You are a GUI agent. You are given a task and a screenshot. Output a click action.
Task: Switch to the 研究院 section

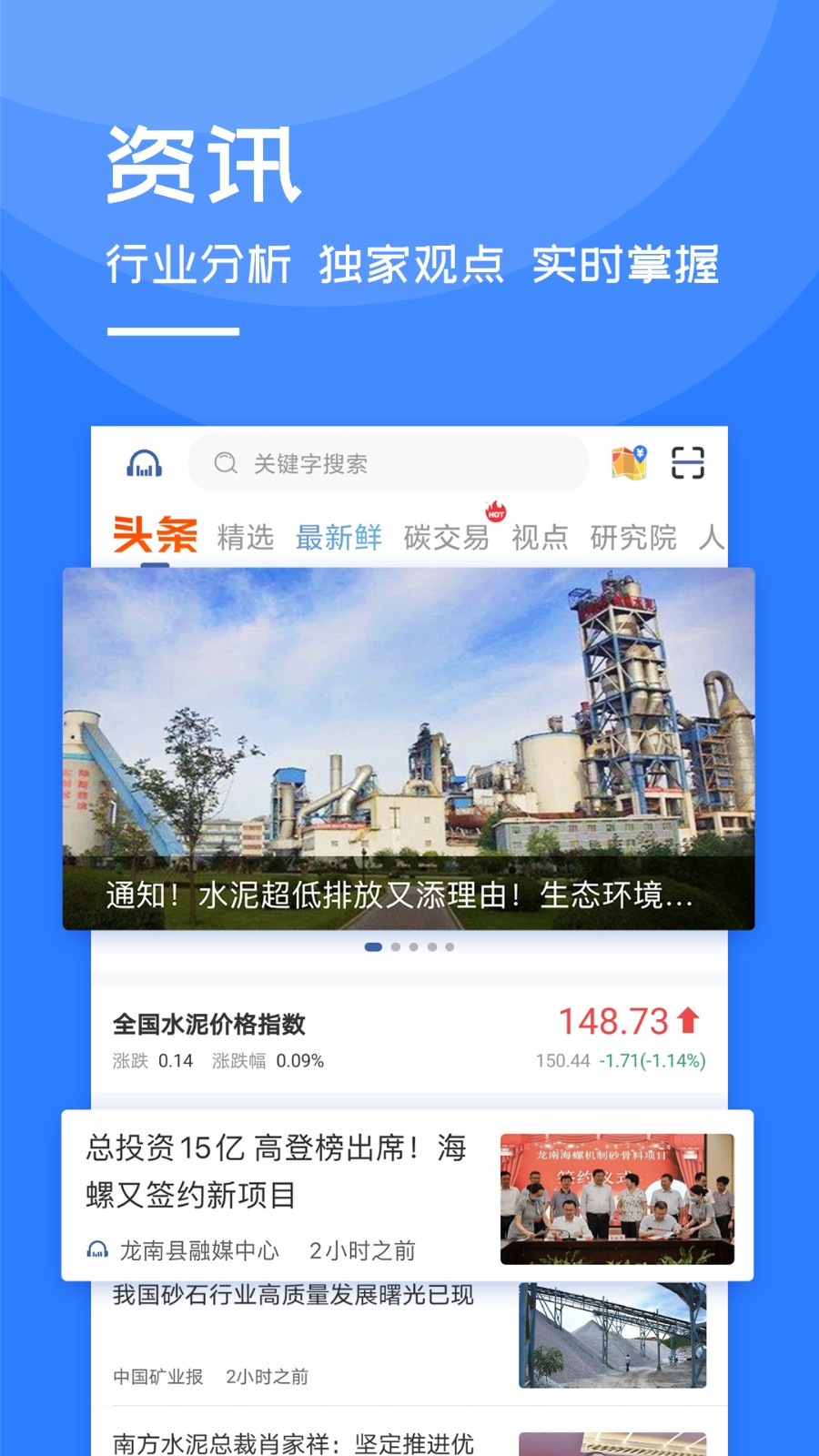pyautogui.click(x=634, y=537)
